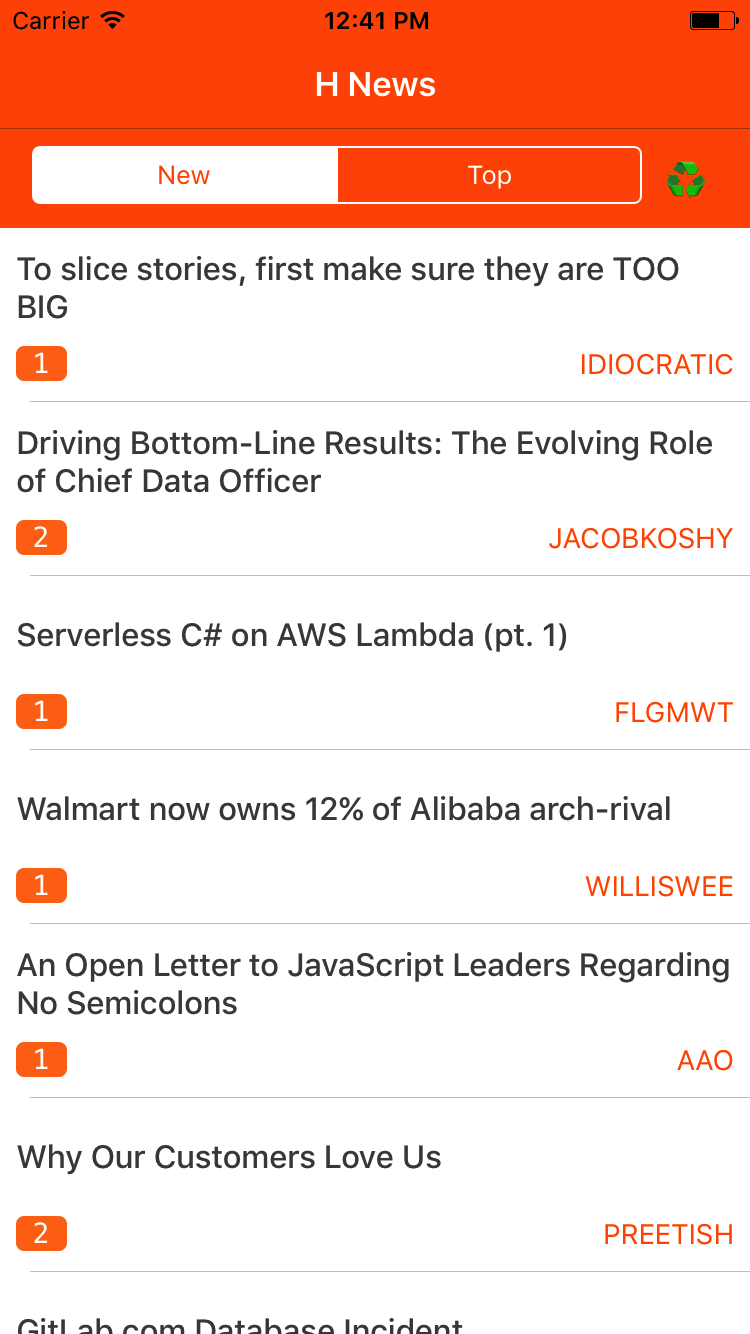Open the Chief Data Officer story
This screenshot has height=1334, width=750.
[x=365, y=462]
